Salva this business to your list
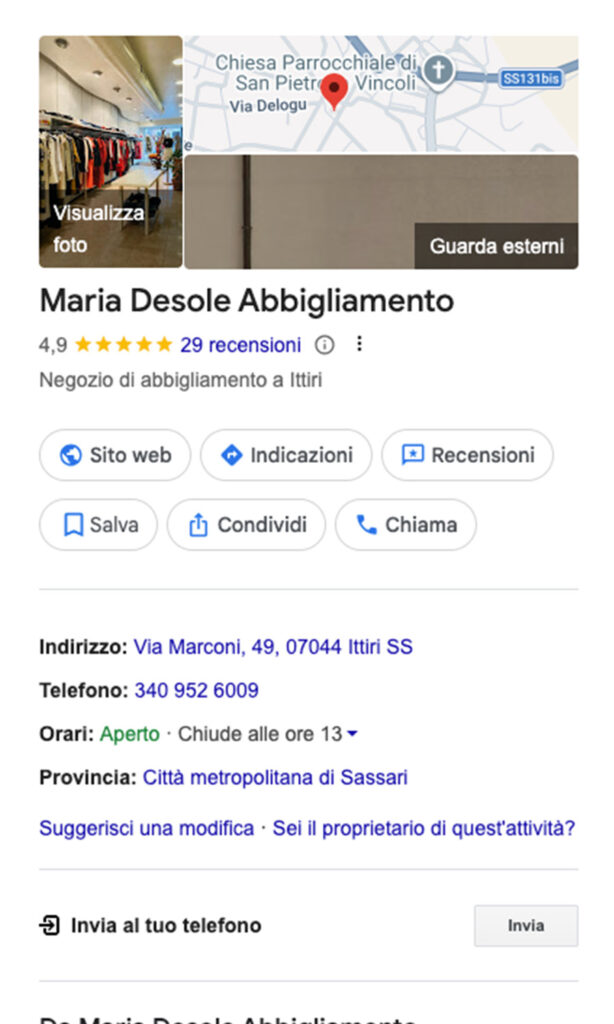This screenshot has width=614, height=1024. click(x=98, y=525)
